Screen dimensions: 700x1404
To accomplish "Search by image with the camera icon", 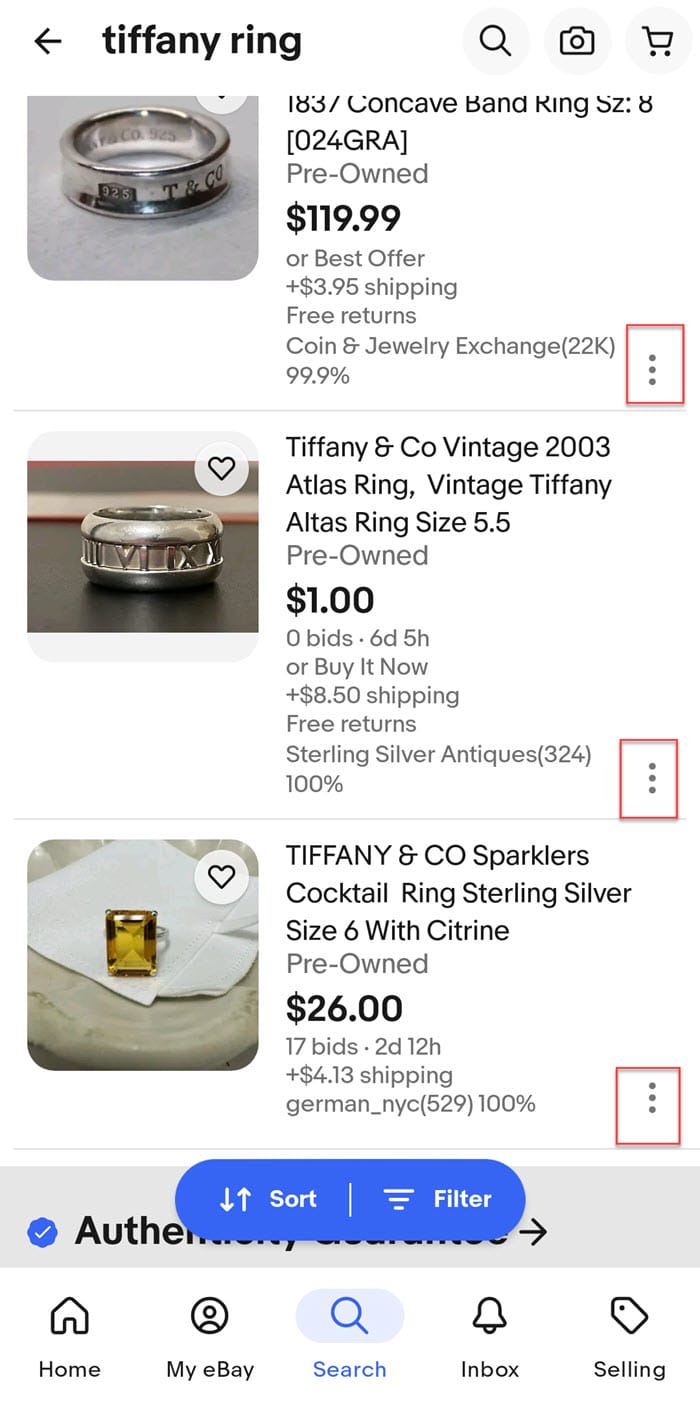I will [x=577, y=41].
